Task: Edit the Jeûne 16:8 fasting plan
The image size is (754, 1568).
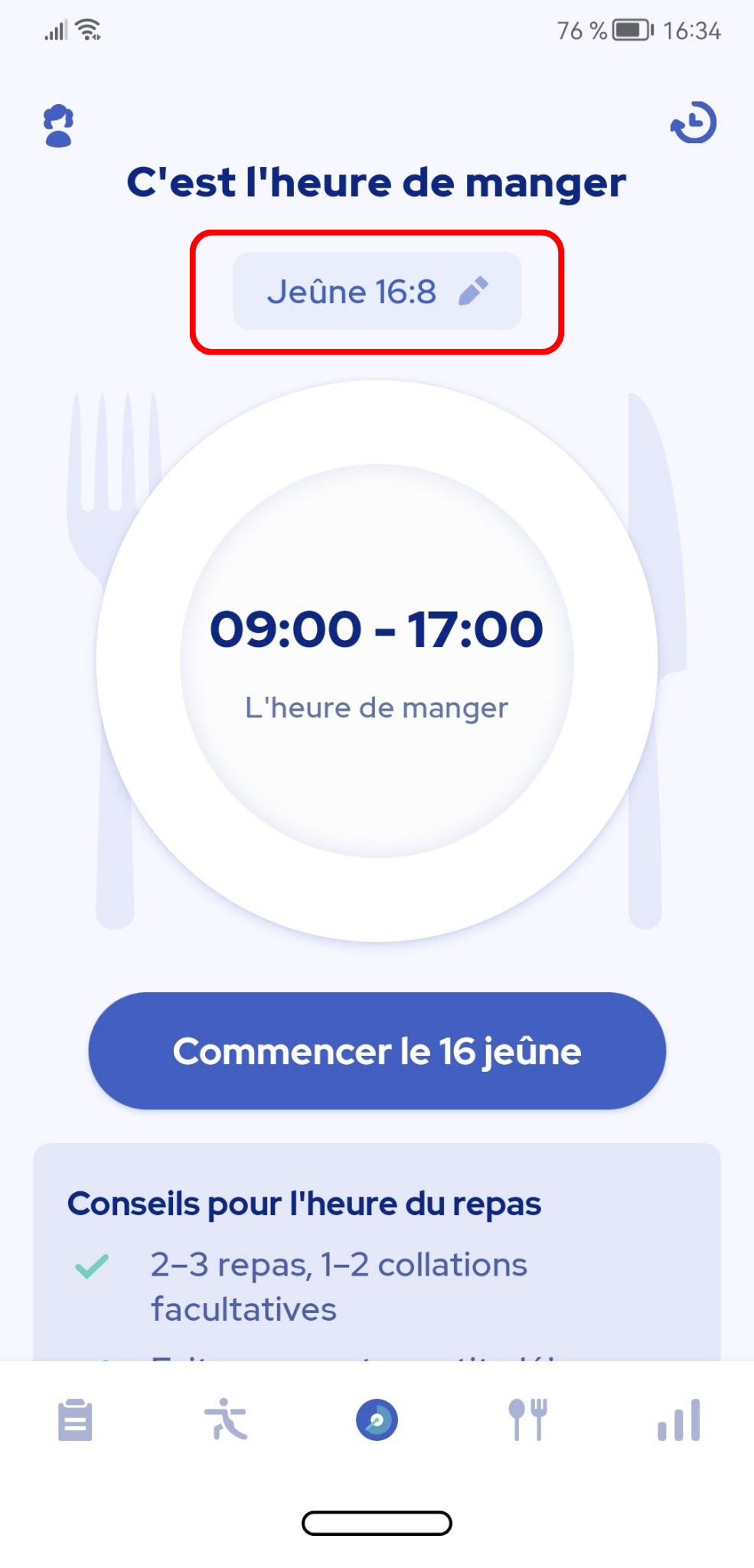Action: pos(377,292)
